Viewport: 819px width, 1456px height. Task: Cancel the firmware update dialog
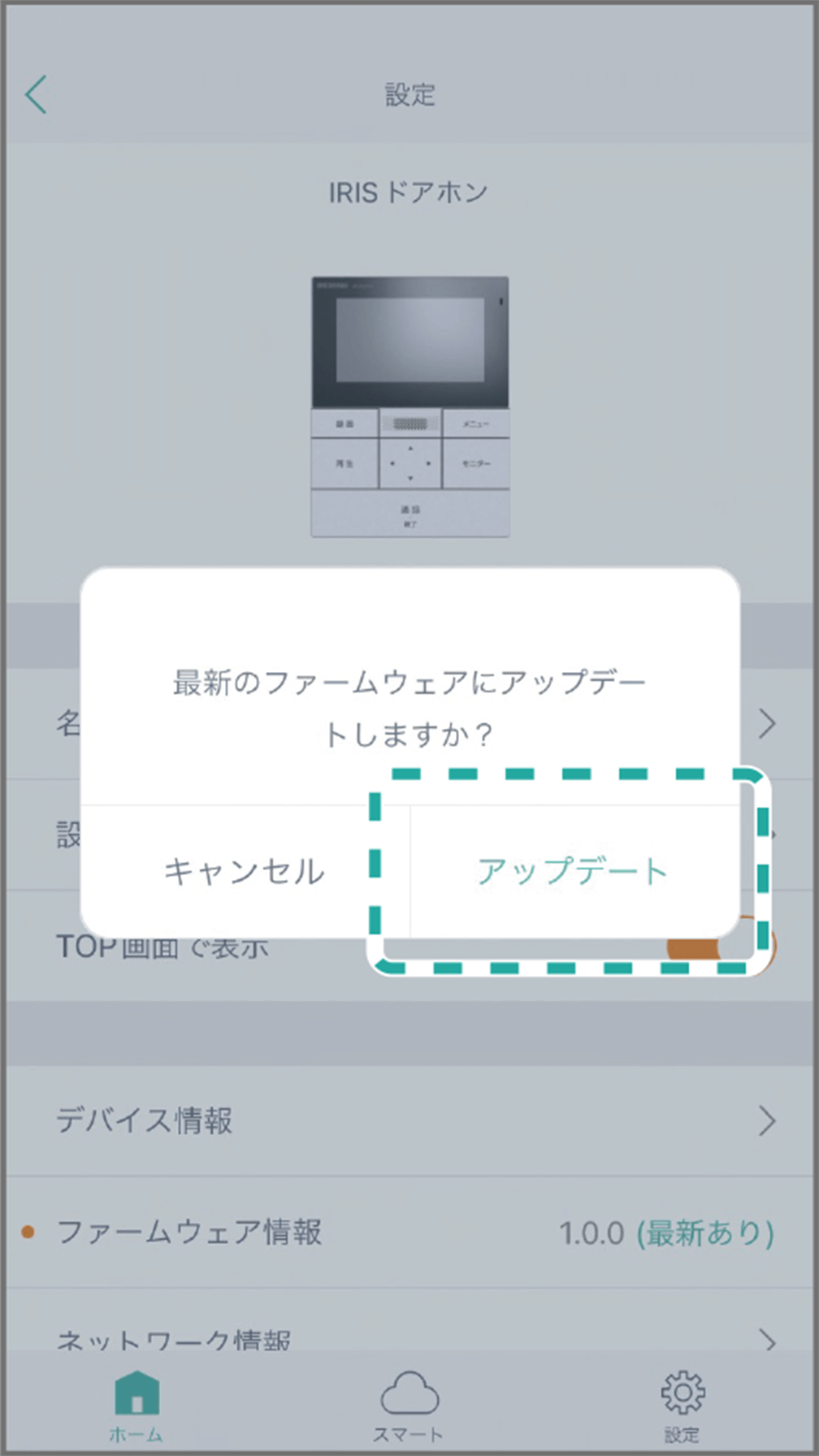(x=244, y=871)
